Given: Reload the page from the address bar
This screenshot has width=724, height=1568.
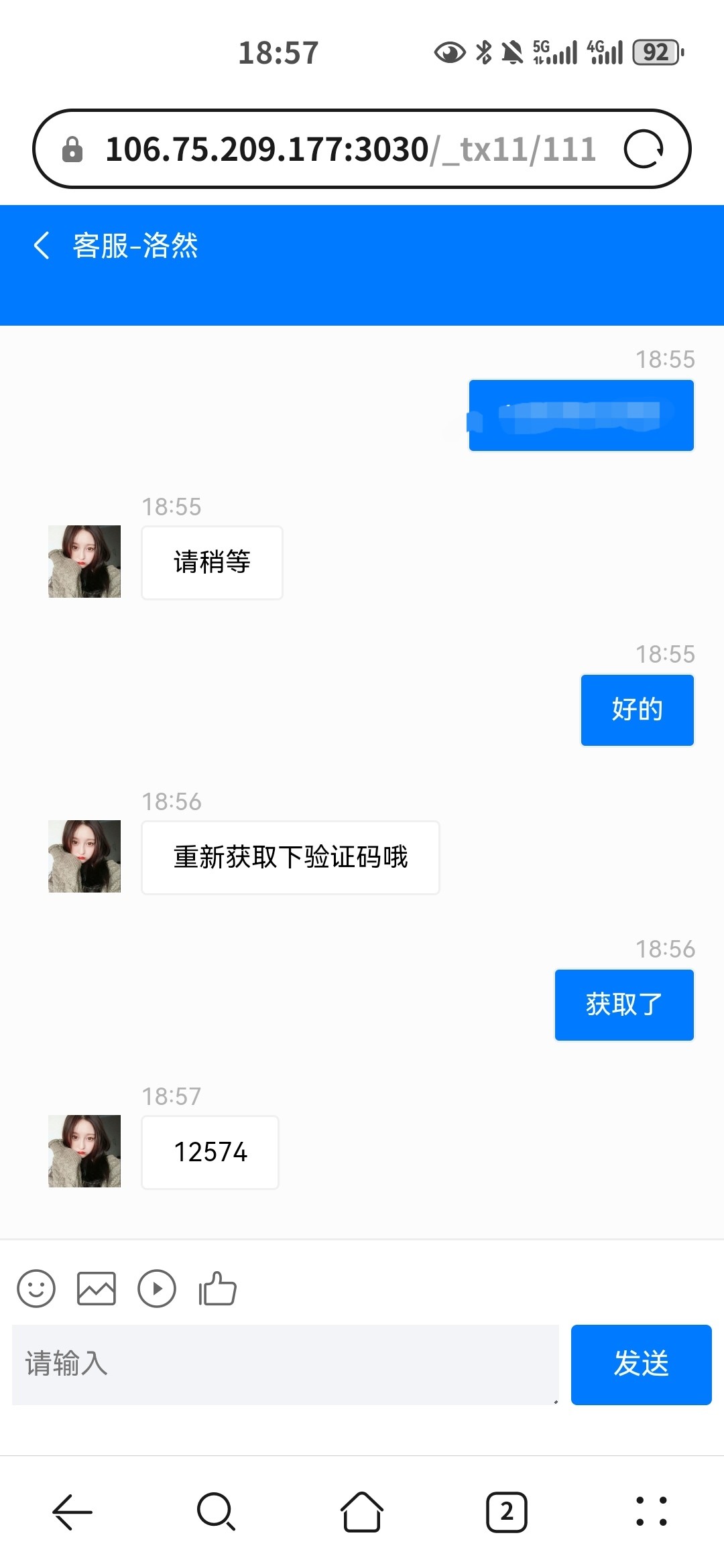Looking at the screenshot, I should [x=644, y=149].
